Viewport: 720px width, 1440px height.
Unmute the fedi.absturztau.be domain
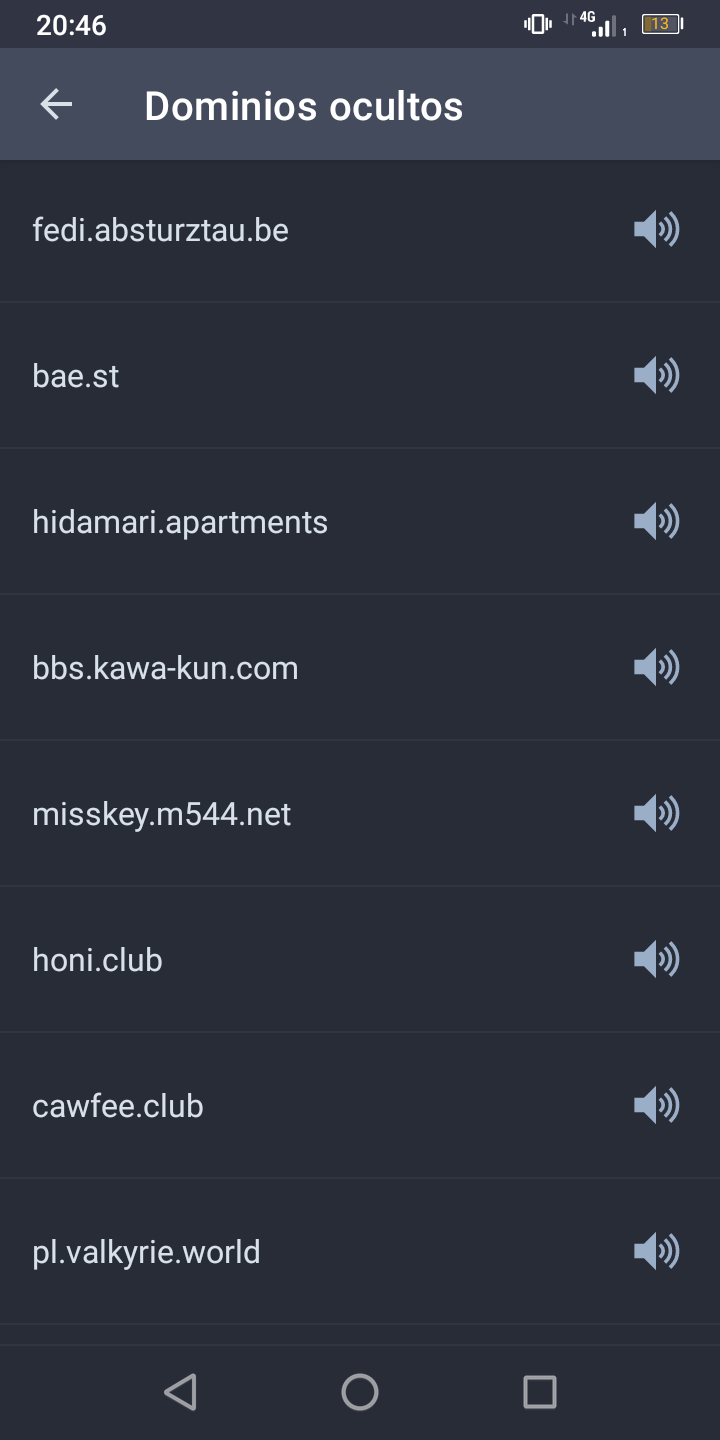point(656,230)
